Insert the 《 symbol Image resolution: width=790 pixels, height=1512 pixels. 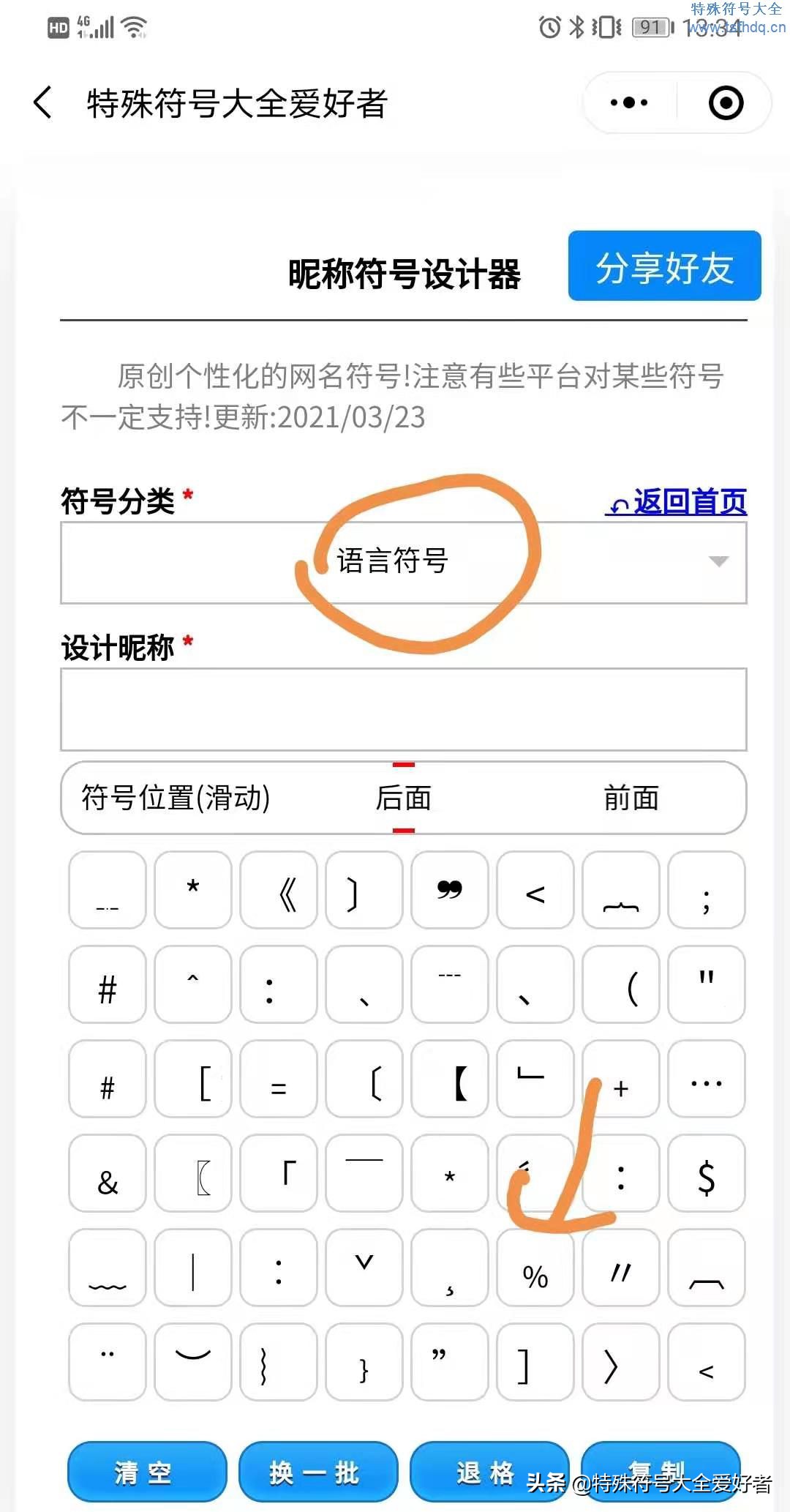pyautogui.click(x=279, y=890)
